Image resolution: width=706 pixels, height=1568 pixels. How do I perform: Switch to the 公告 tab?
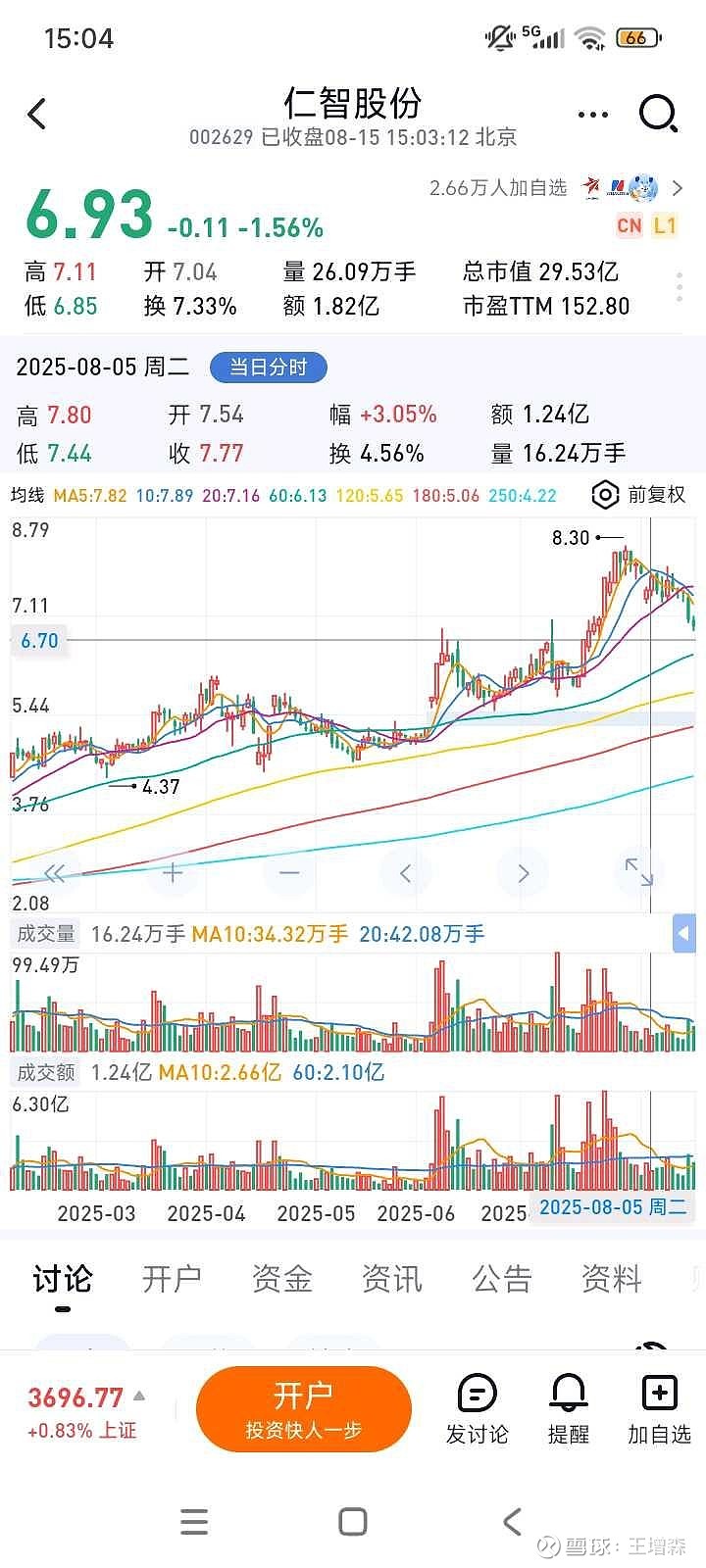pyautogui.click(x=501, y=1279)
